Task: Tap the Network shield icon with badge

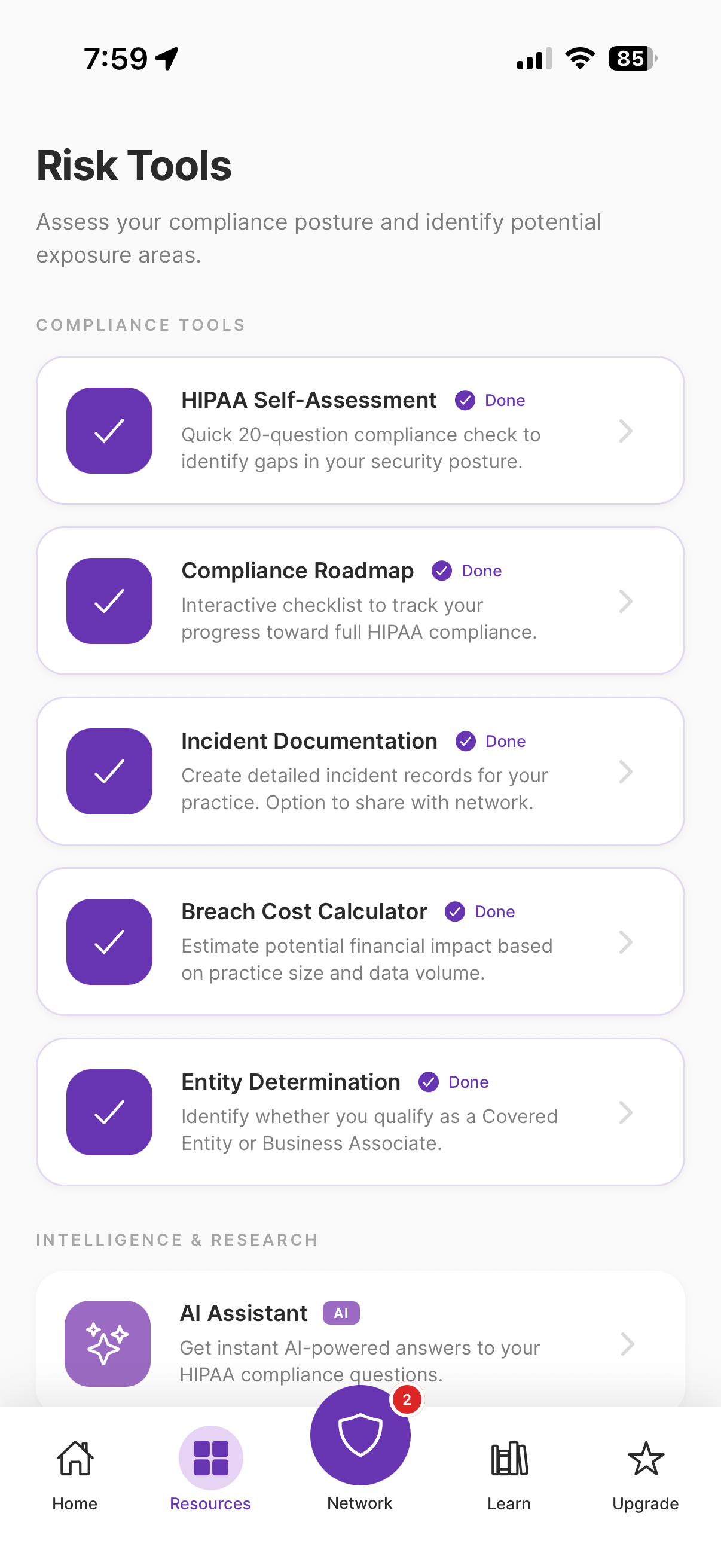Action: 360,1435
